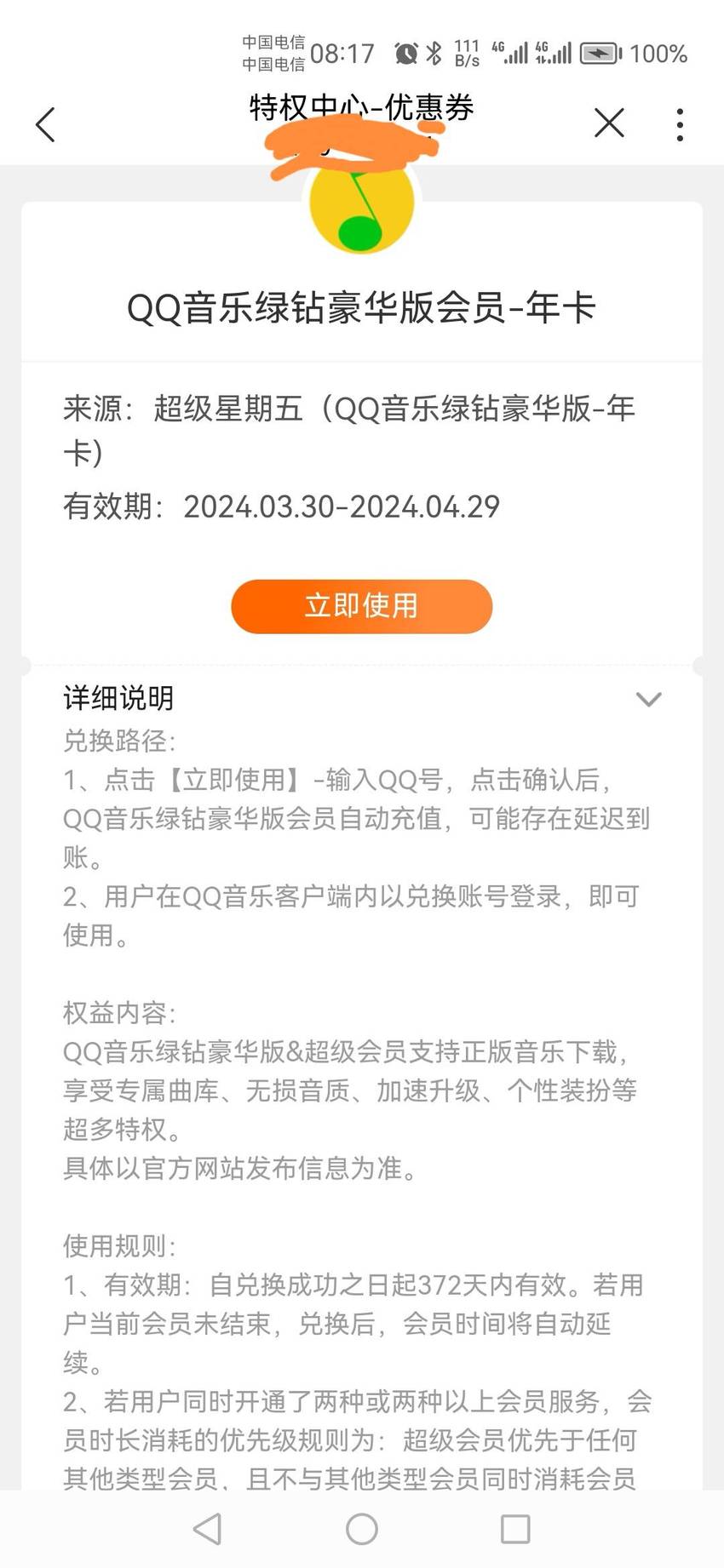This screenshot has height=1568, width=724.
Task: Open the three-dot overflow menu
Action: (x=679, y=124)
